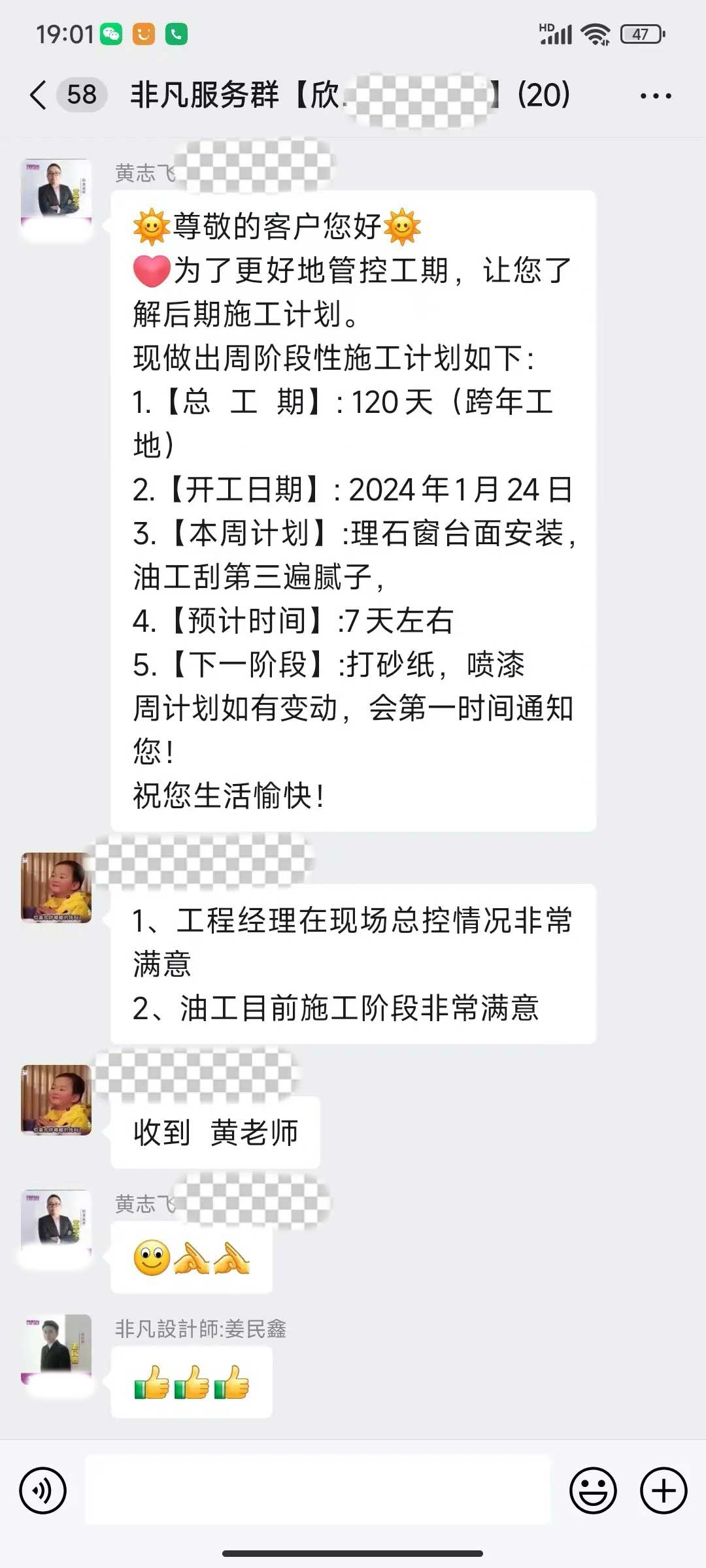Open the avatar next to the 收到 黄老师 message
The width and height of the screenshot is (706, 1568).
point(56,1100)
